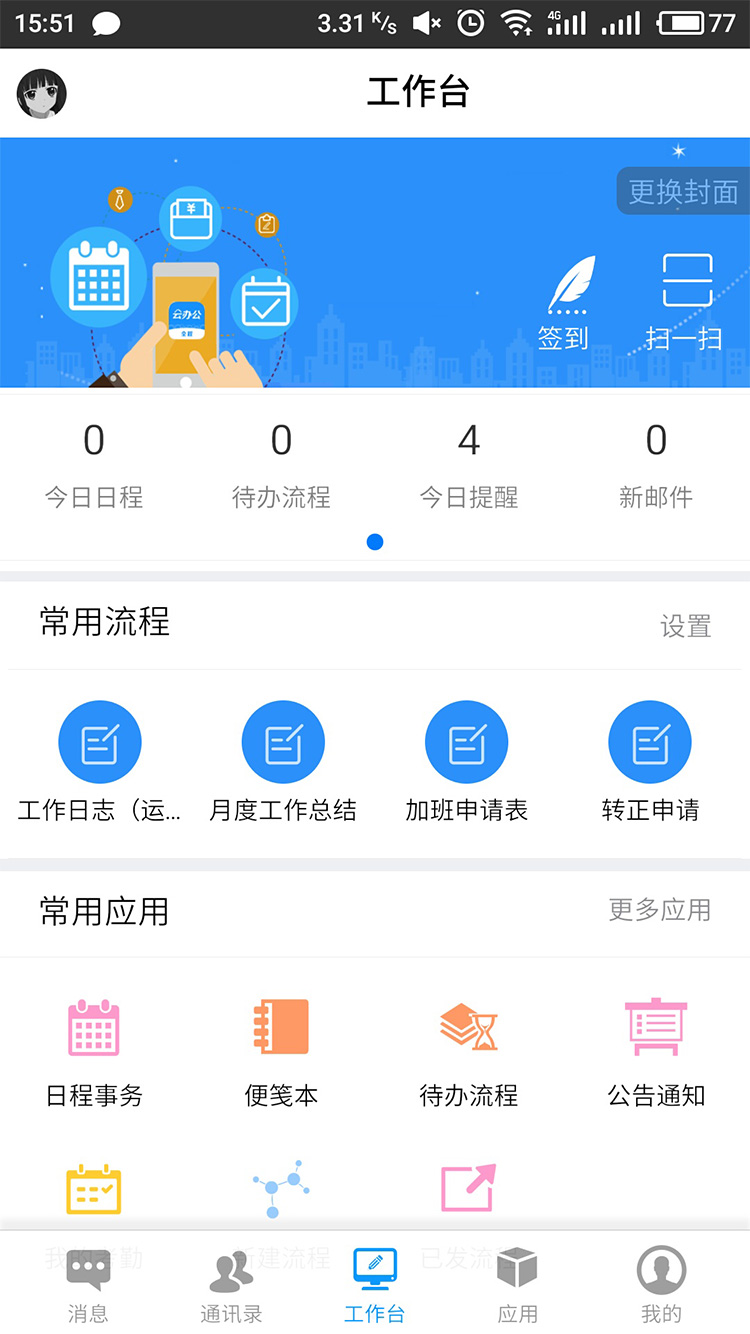Screen dimensions: 750x1334
Task: Open the 加班申请表 form
Action: click(466, 762)
